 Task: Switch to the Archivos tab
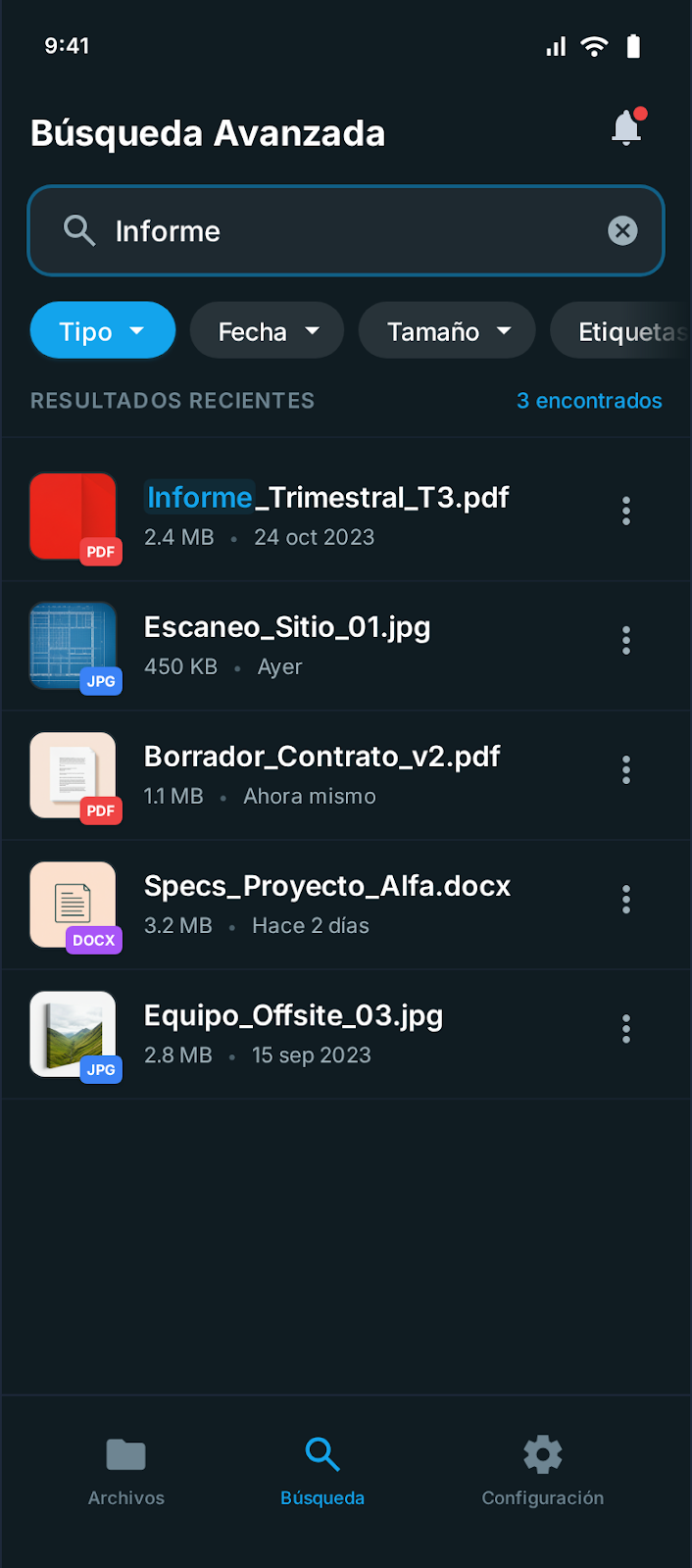click(x=126, y=1471)
